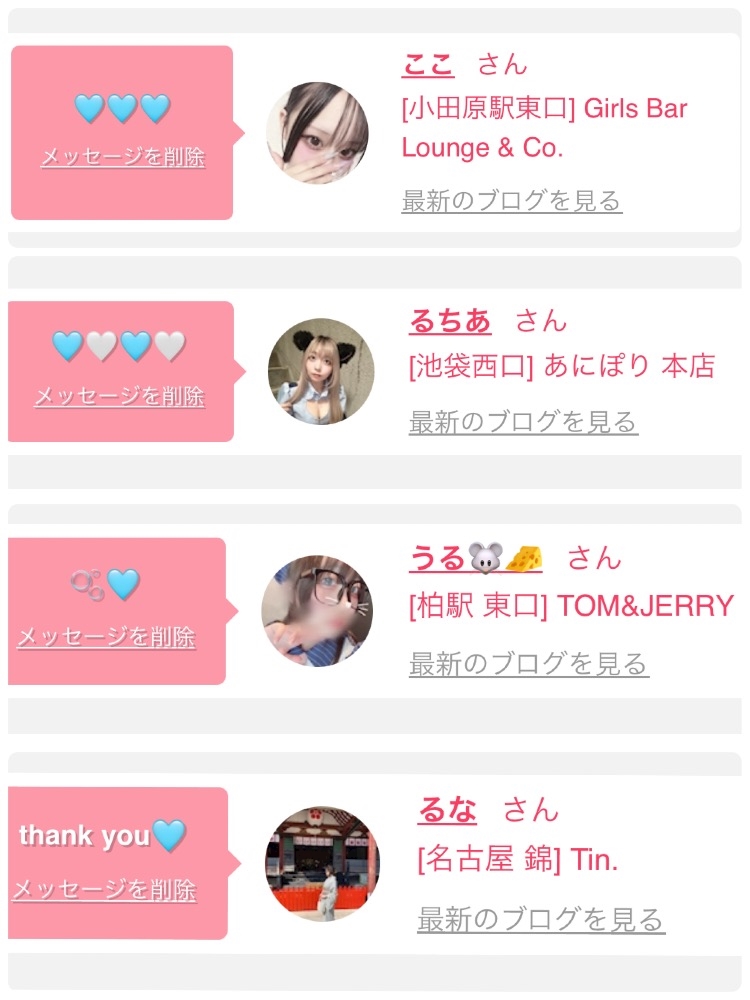Image resolution: width=750 pixels, height=1000 pixels.
Task: Delete the thank you message to るな
Action: [104, 890]
